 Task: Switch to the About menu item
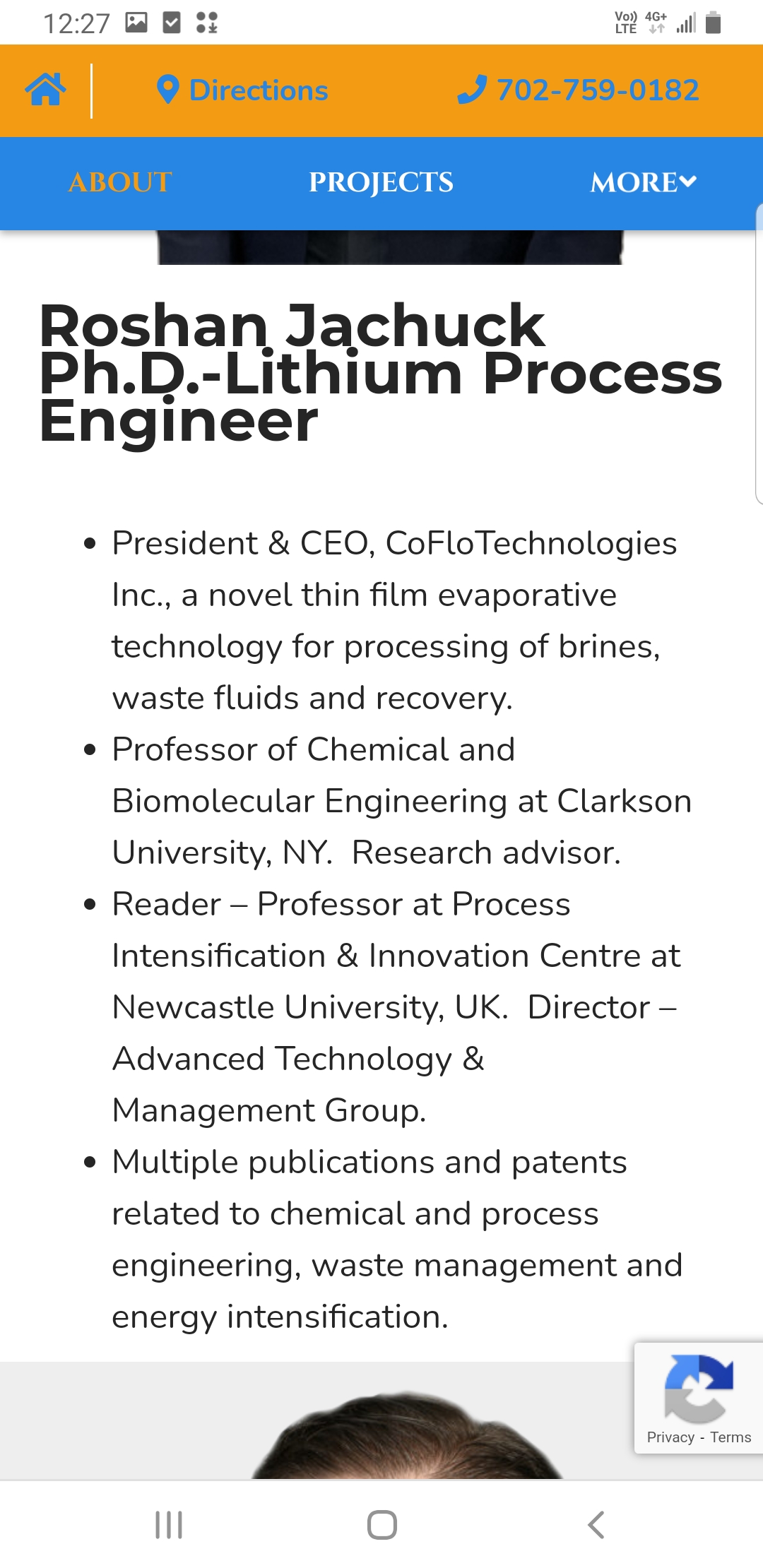point(120,182)
